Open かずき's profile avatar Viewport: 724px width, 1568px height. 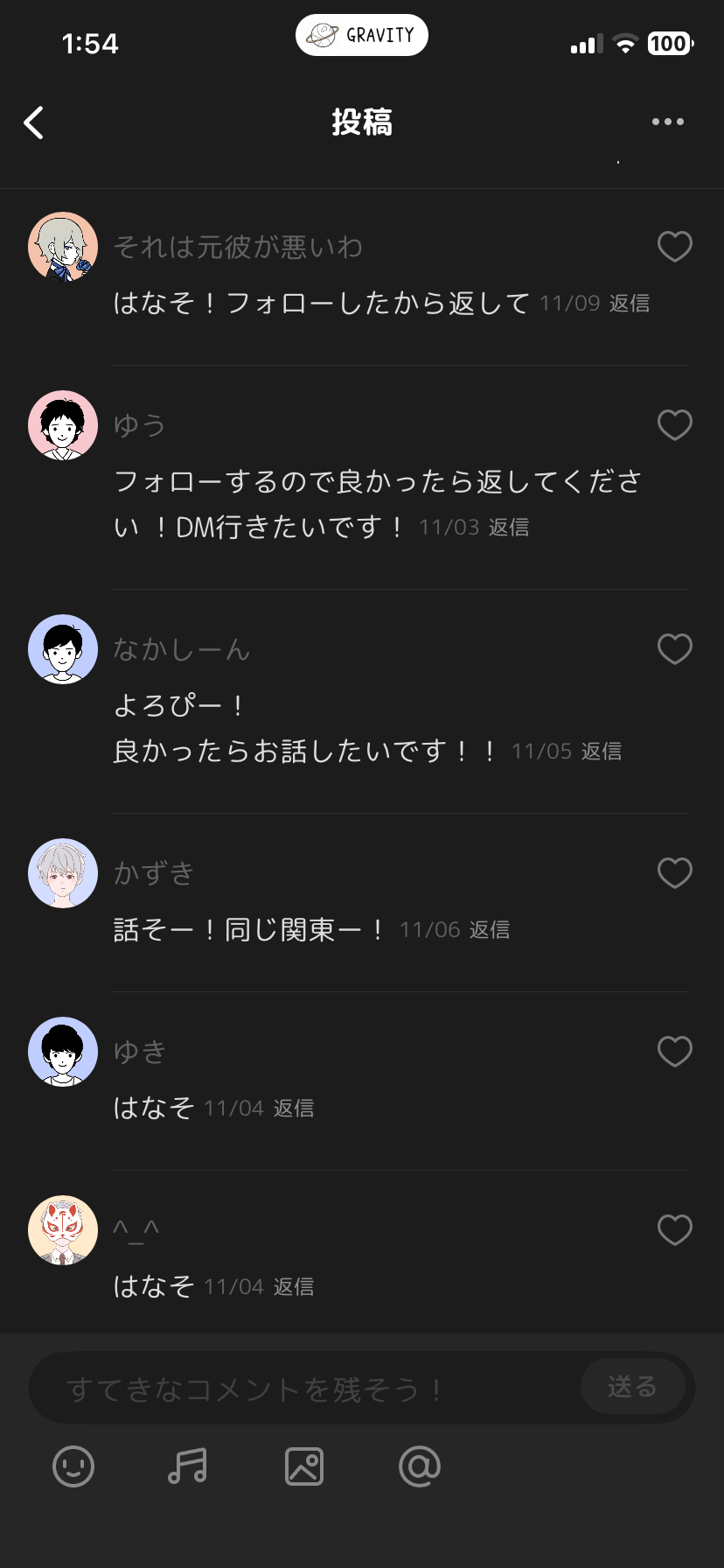pos(63,873)
